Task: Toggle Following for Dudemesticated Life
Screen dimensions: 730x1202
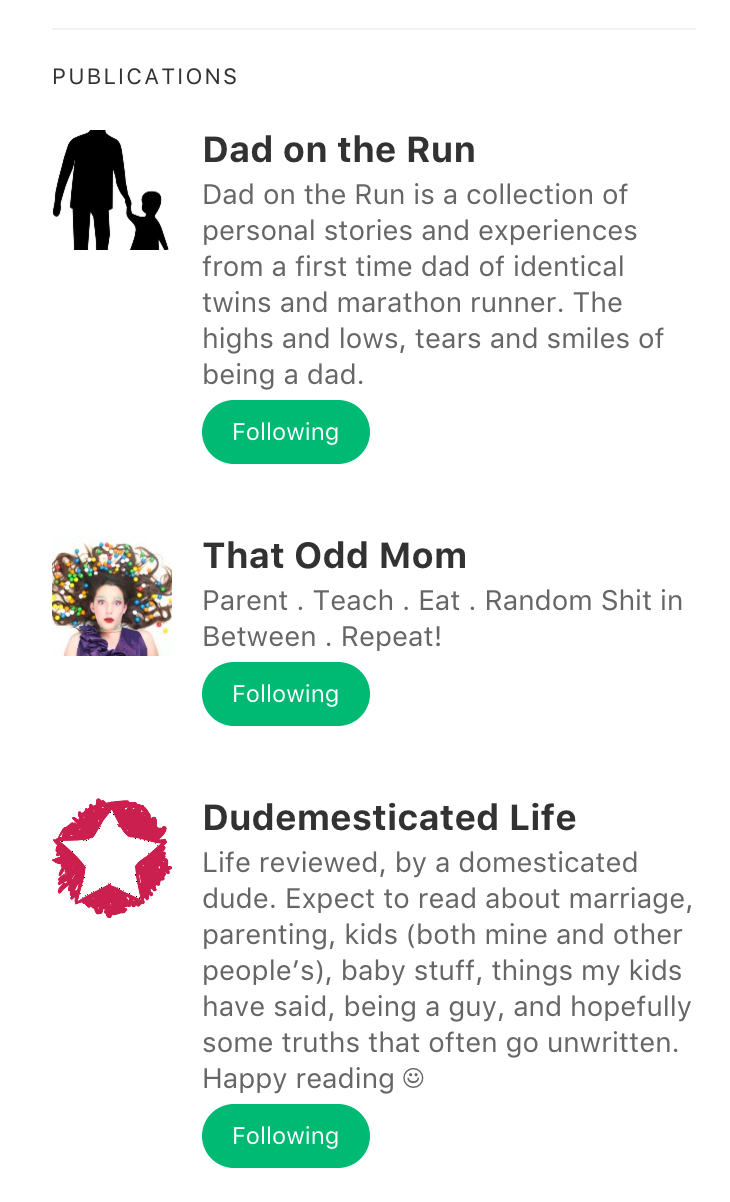Action: point(286,1136)
